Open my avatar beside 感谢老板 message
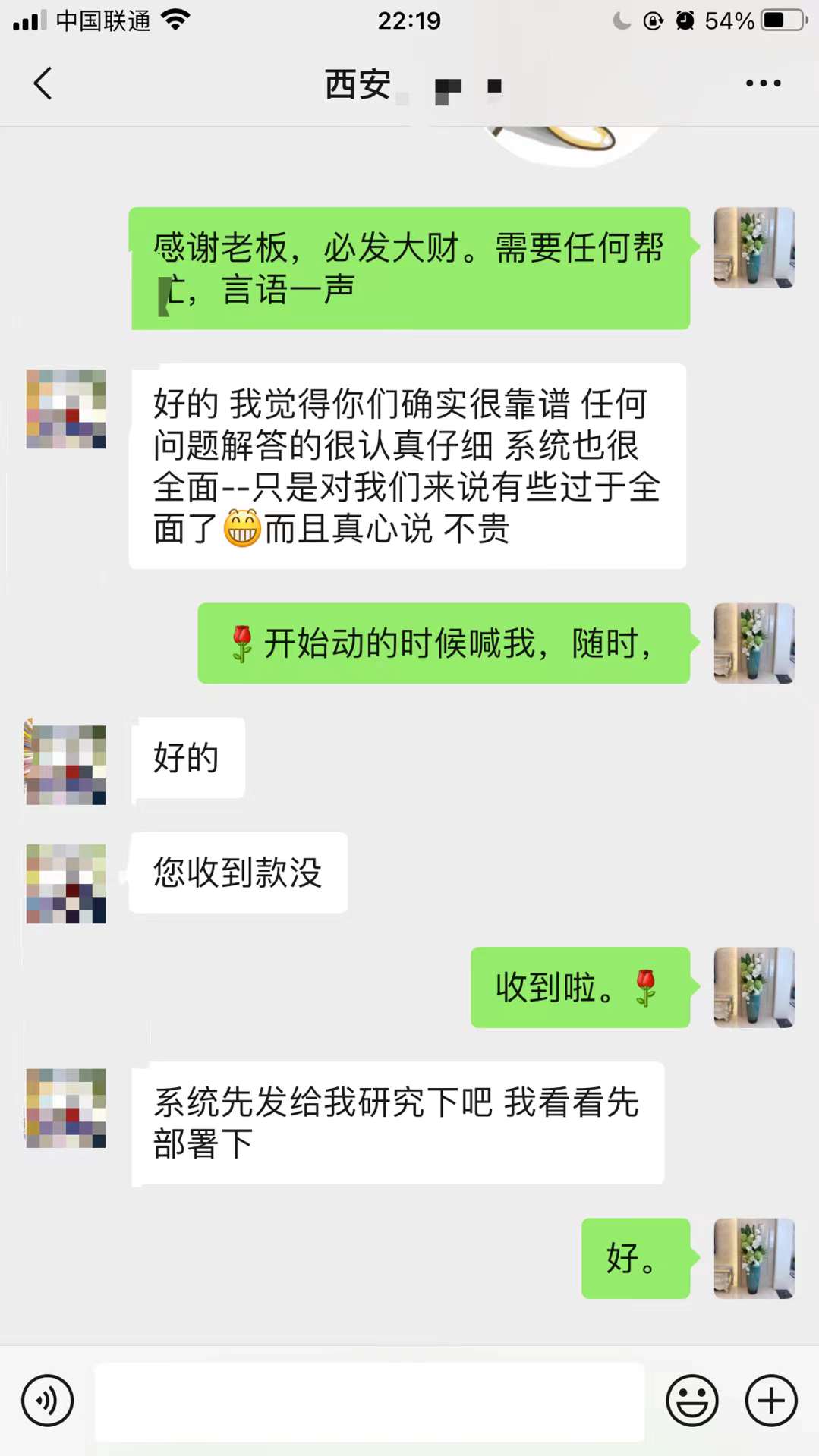Viewport: 819px width, 1456px height. pos(754,247)
